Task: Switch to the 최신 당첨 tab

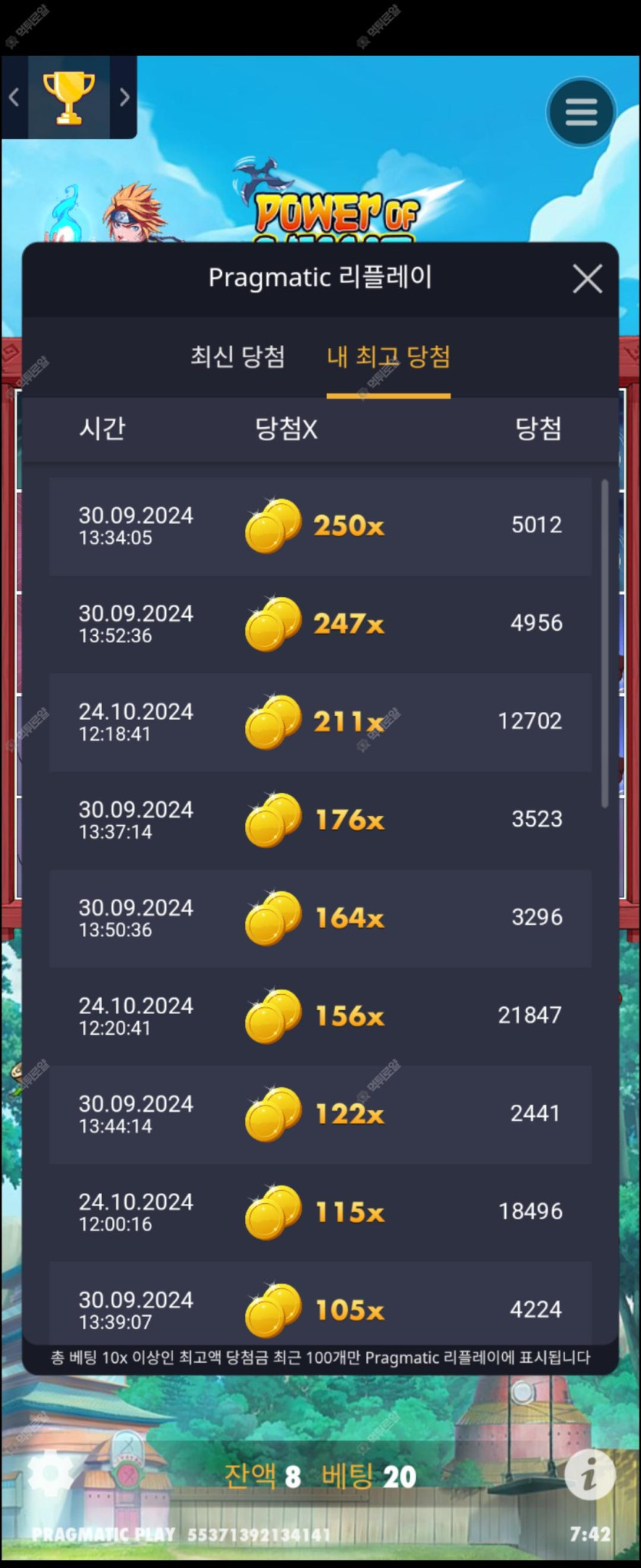Action: (238, 357)
